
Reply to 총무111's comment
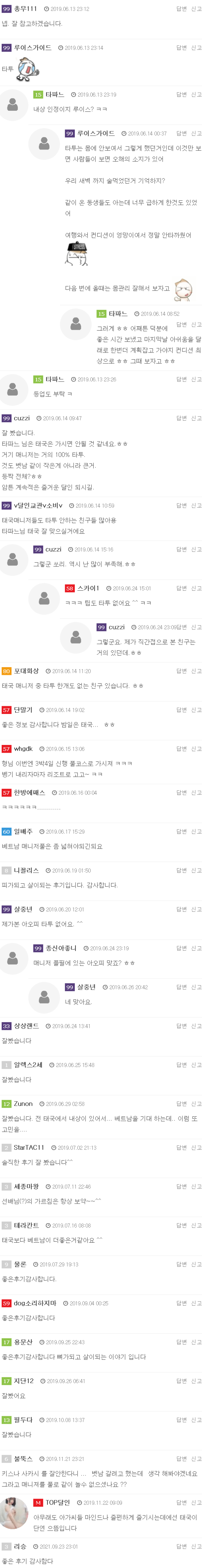(x=181, y=9)
